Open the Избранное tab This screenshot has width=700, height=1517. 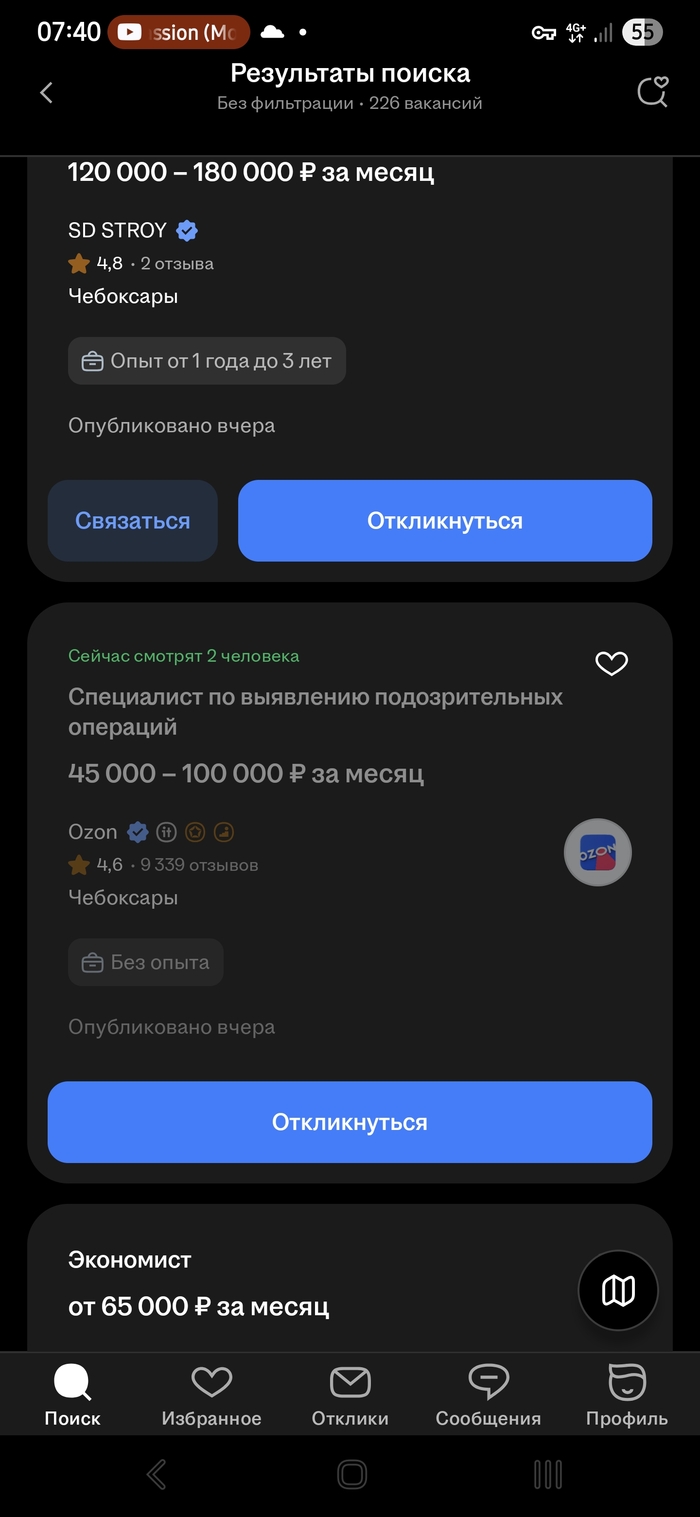211,1395
